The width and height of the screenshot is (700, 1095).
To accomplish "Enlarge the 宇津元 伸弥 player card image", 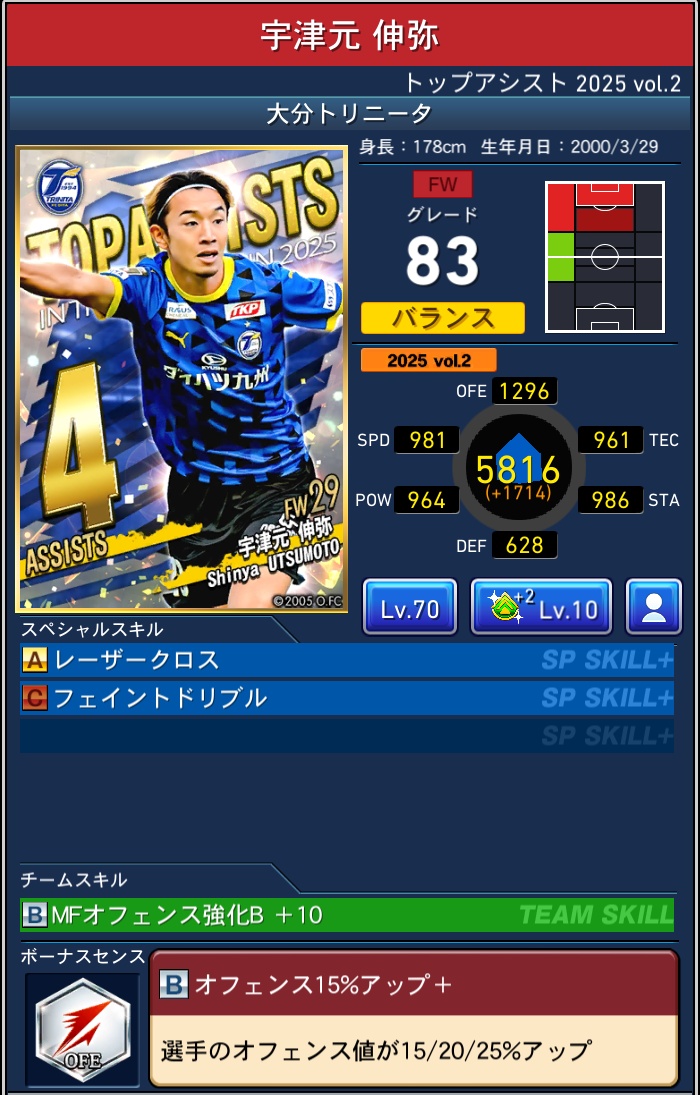I will click(x=182, y=379).
